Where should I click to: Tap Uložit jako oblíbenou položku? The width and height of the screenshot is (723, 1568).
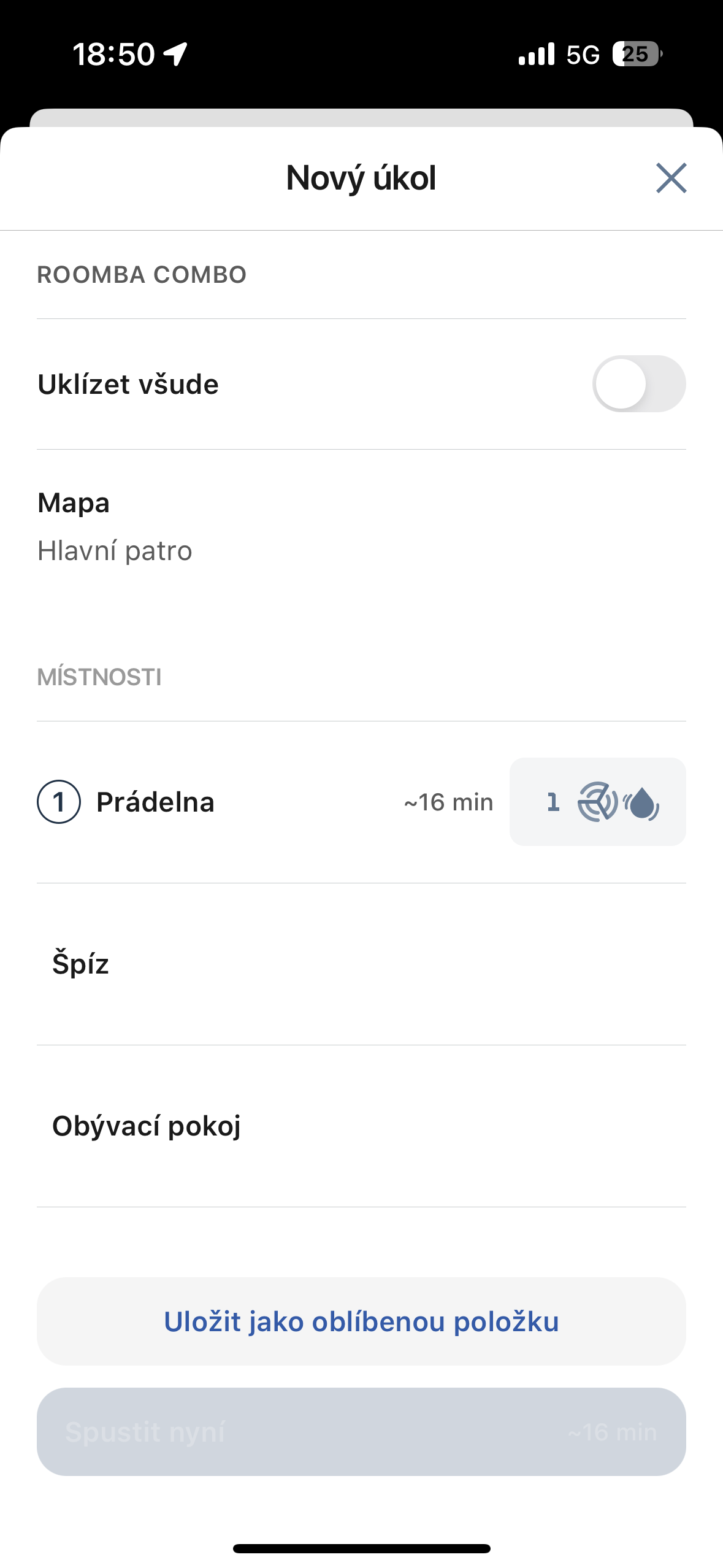click(x=361, y=1321)
